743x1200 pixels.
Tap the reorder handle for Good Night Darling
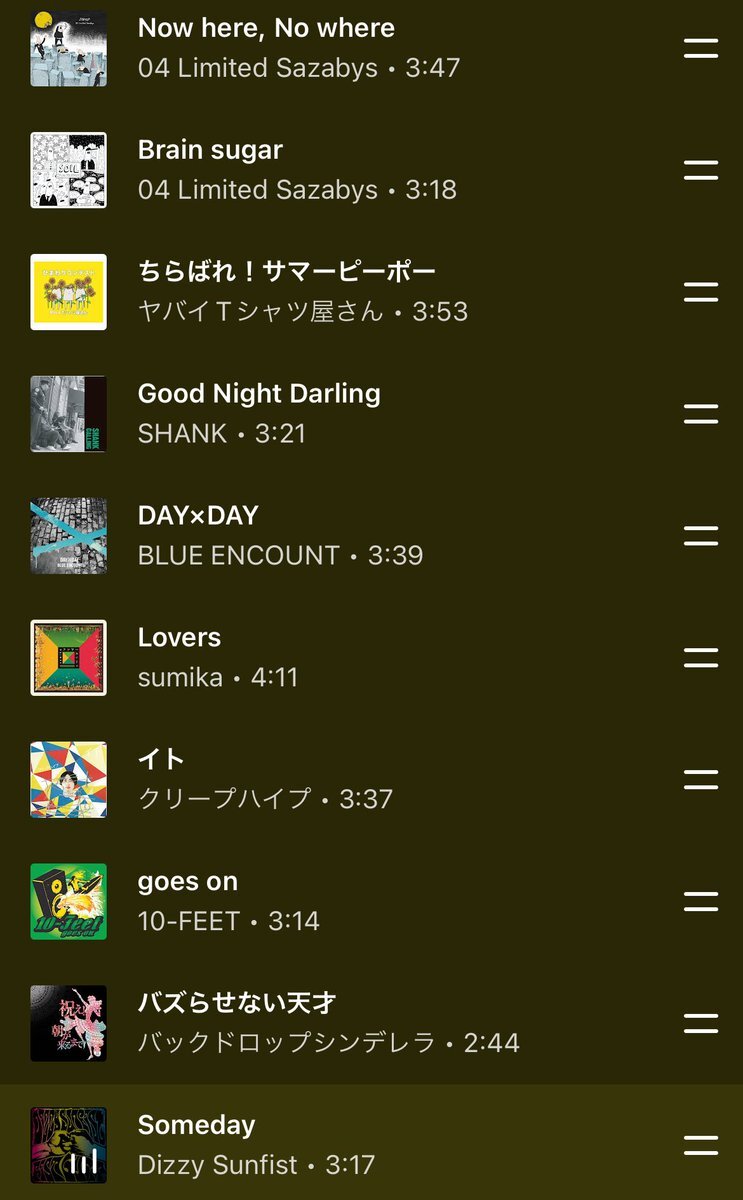point(701,414)
